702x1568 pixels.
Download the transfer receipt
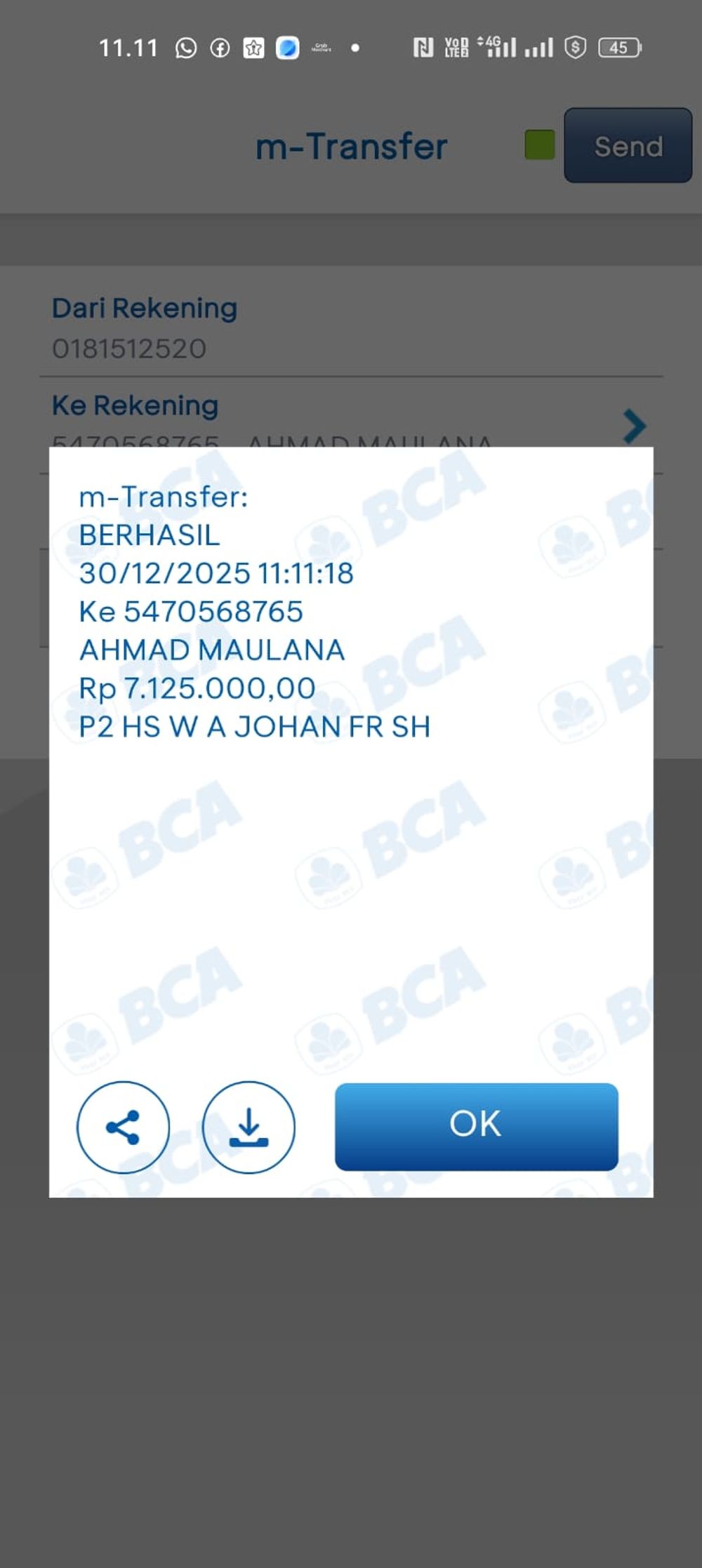click(249, 1127)
